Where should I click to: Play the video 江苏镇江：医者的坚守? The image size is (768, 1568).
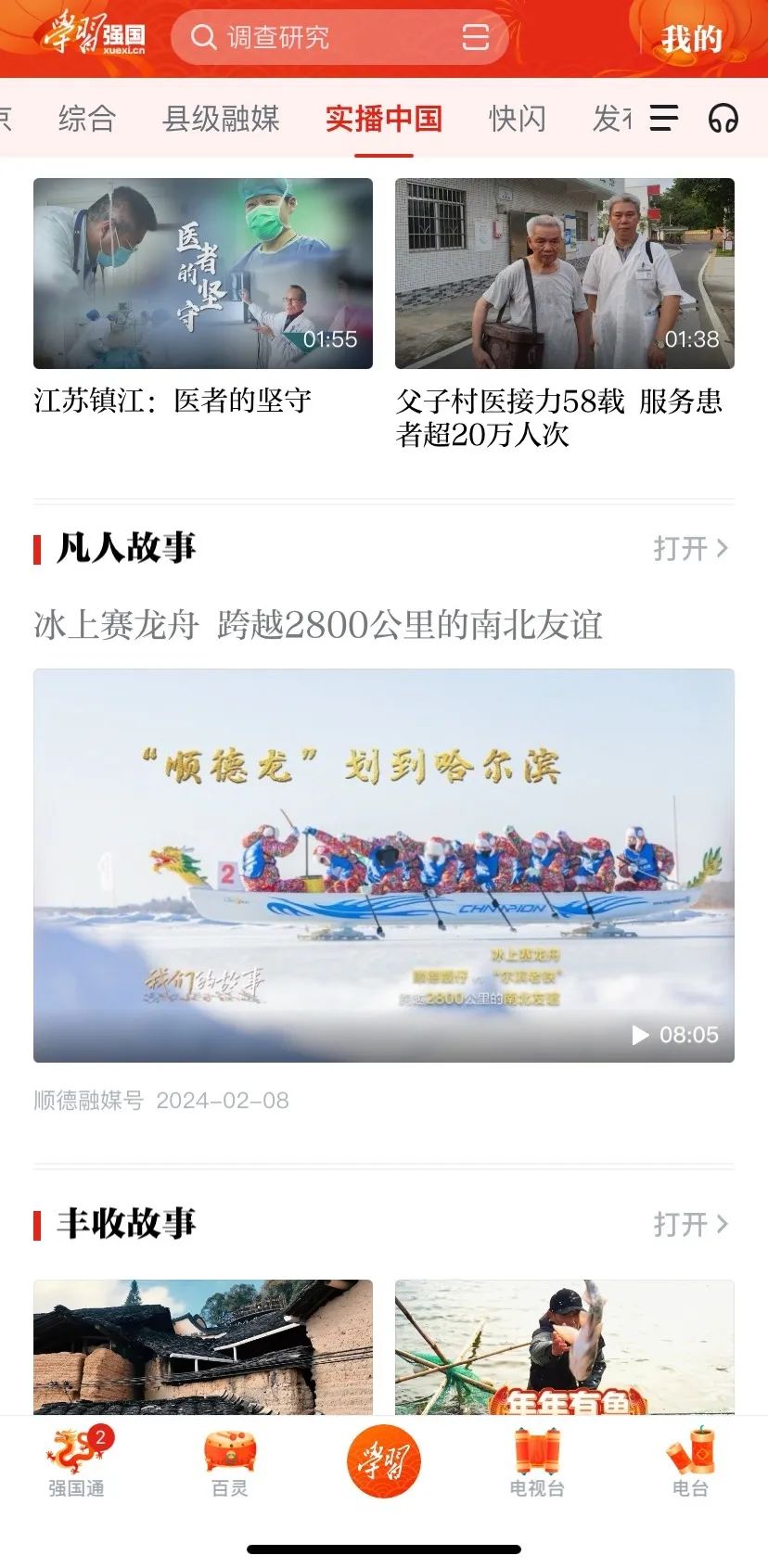point(203,274)
